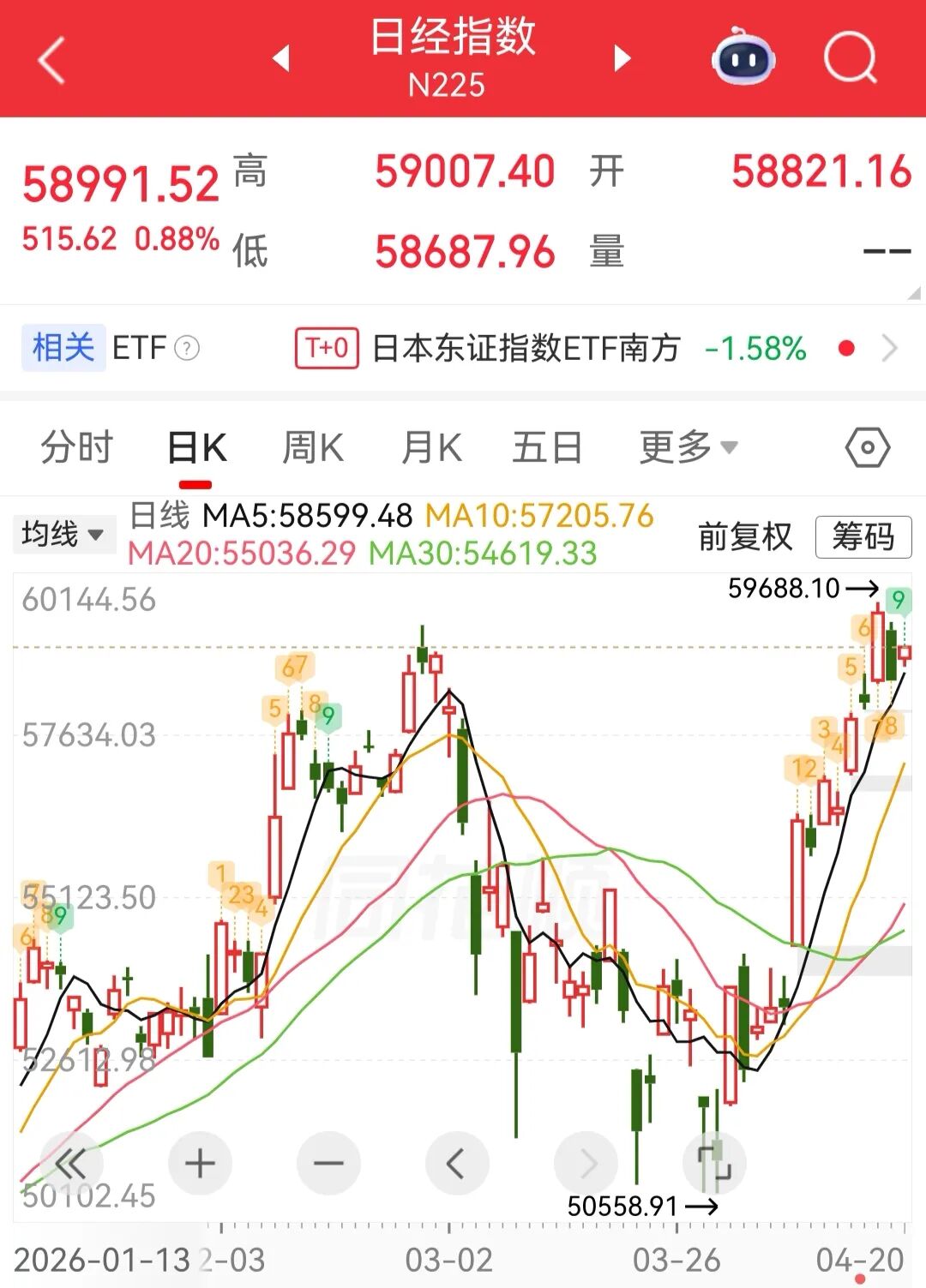Go back using the top-left arrow
The height and width of the screenshot is (1288, 926).
pyautogui.click(x=51, y=60)
